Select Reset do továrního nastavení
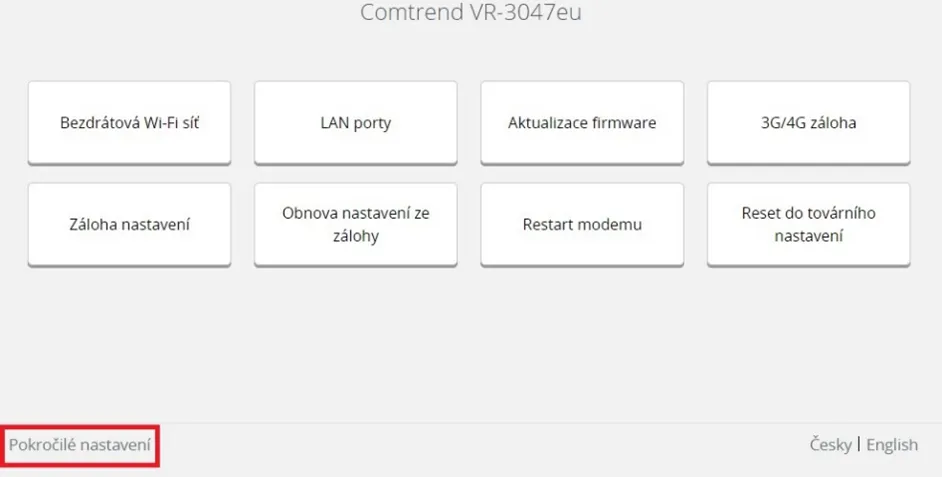The image size is (942, 477). [x=808, y=225]
